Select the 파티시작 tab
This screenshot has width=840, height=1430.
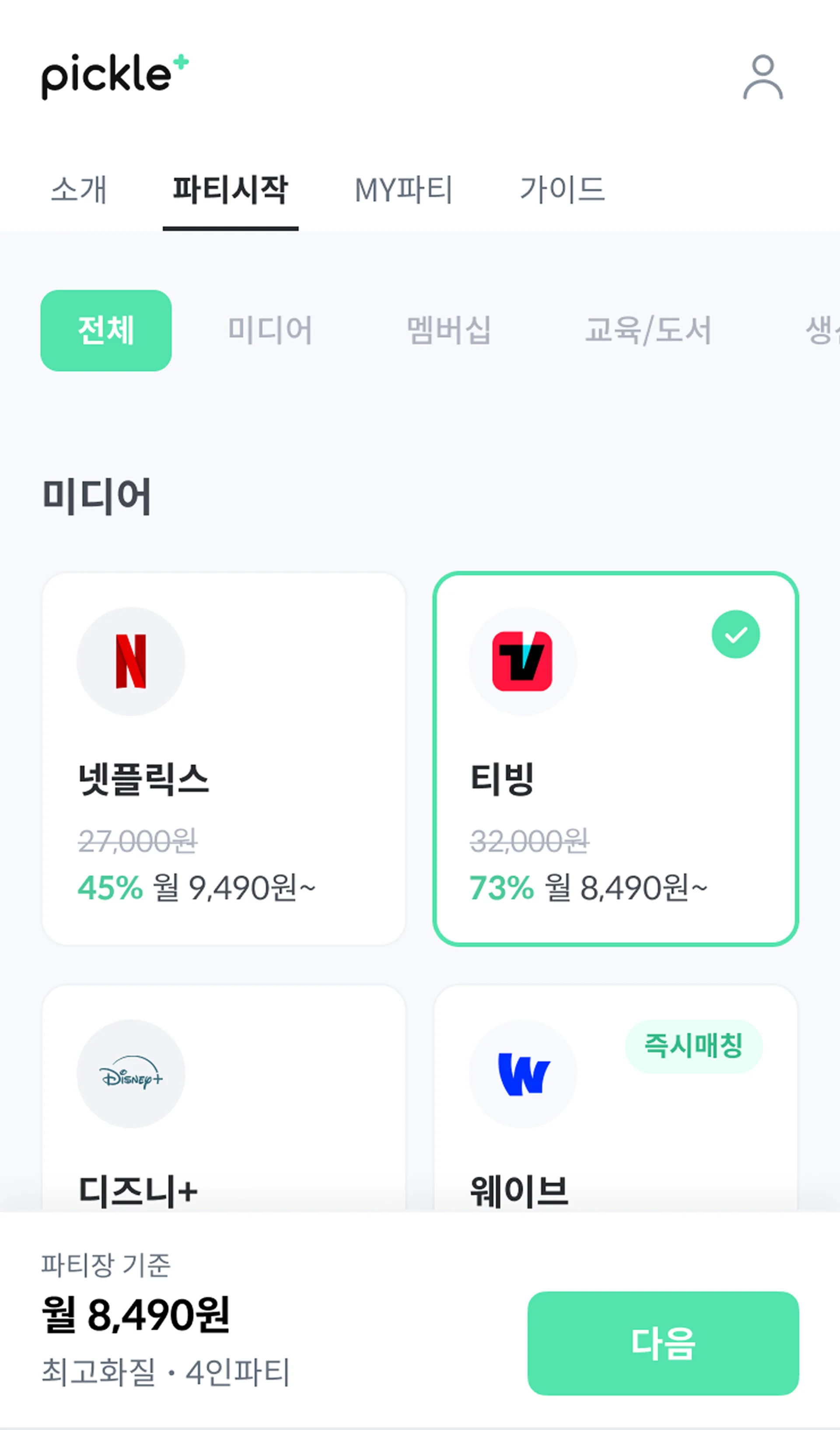click(230, 189)
